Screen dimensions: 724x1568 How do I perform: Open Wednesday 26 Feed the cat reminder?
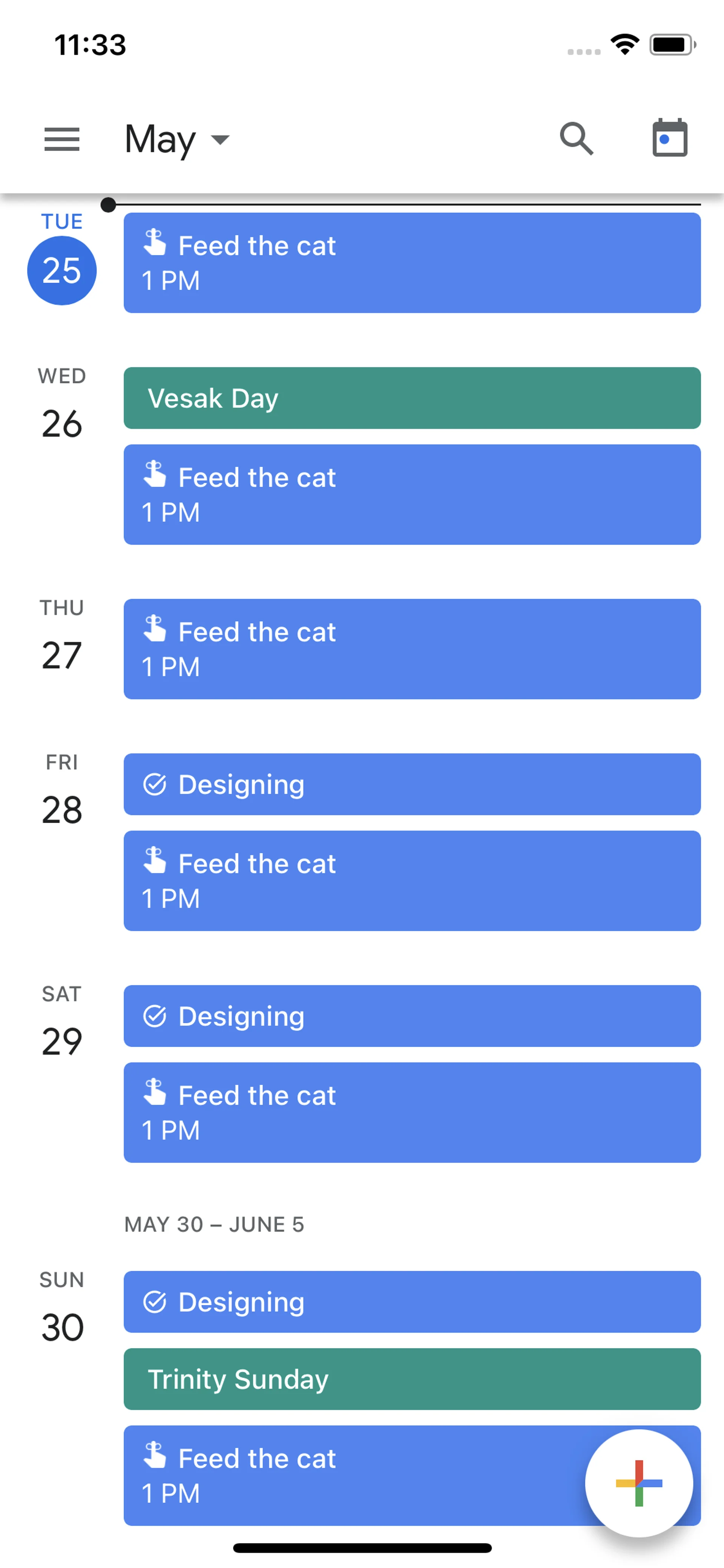coord(412,494)
